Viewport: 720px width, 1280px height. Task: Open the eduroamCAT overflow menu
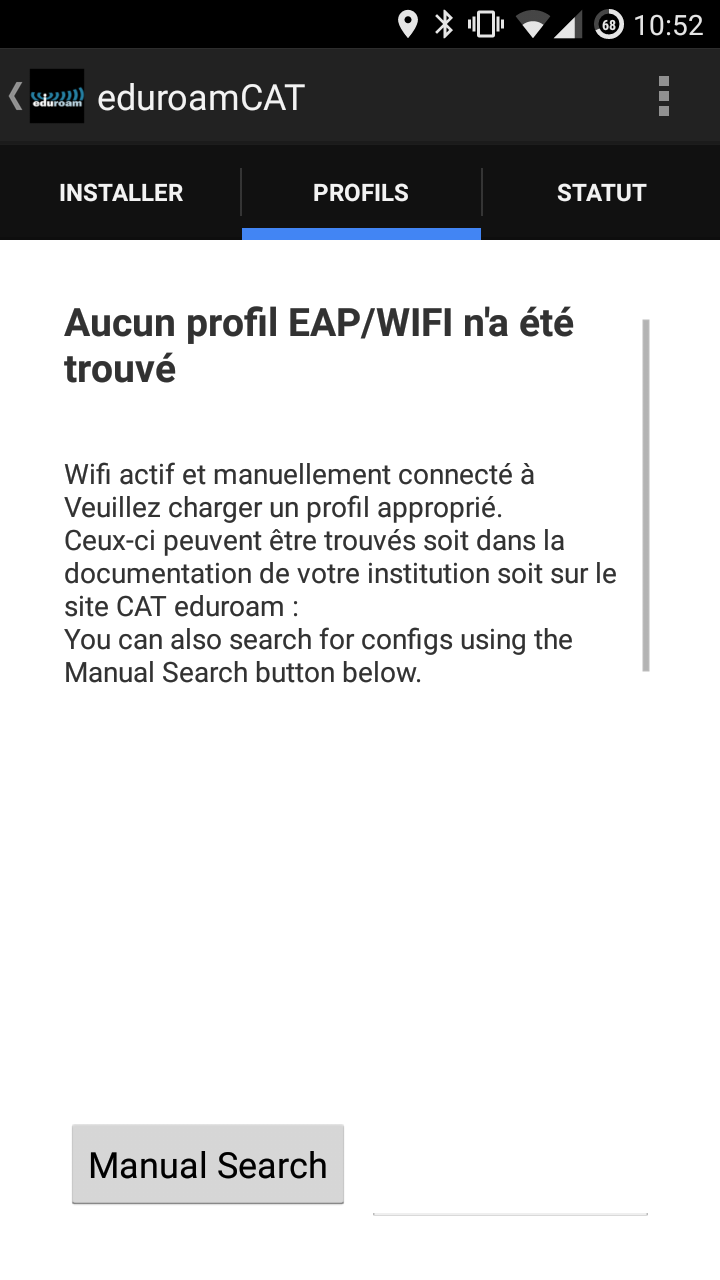(x=664, y=96)
